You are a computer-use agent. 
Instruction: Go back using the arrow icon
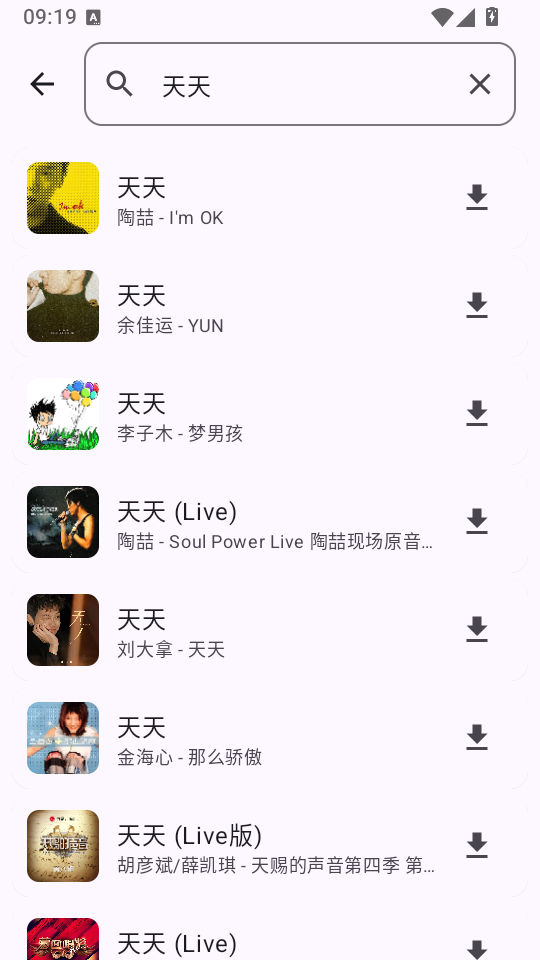tap(42, 84)
